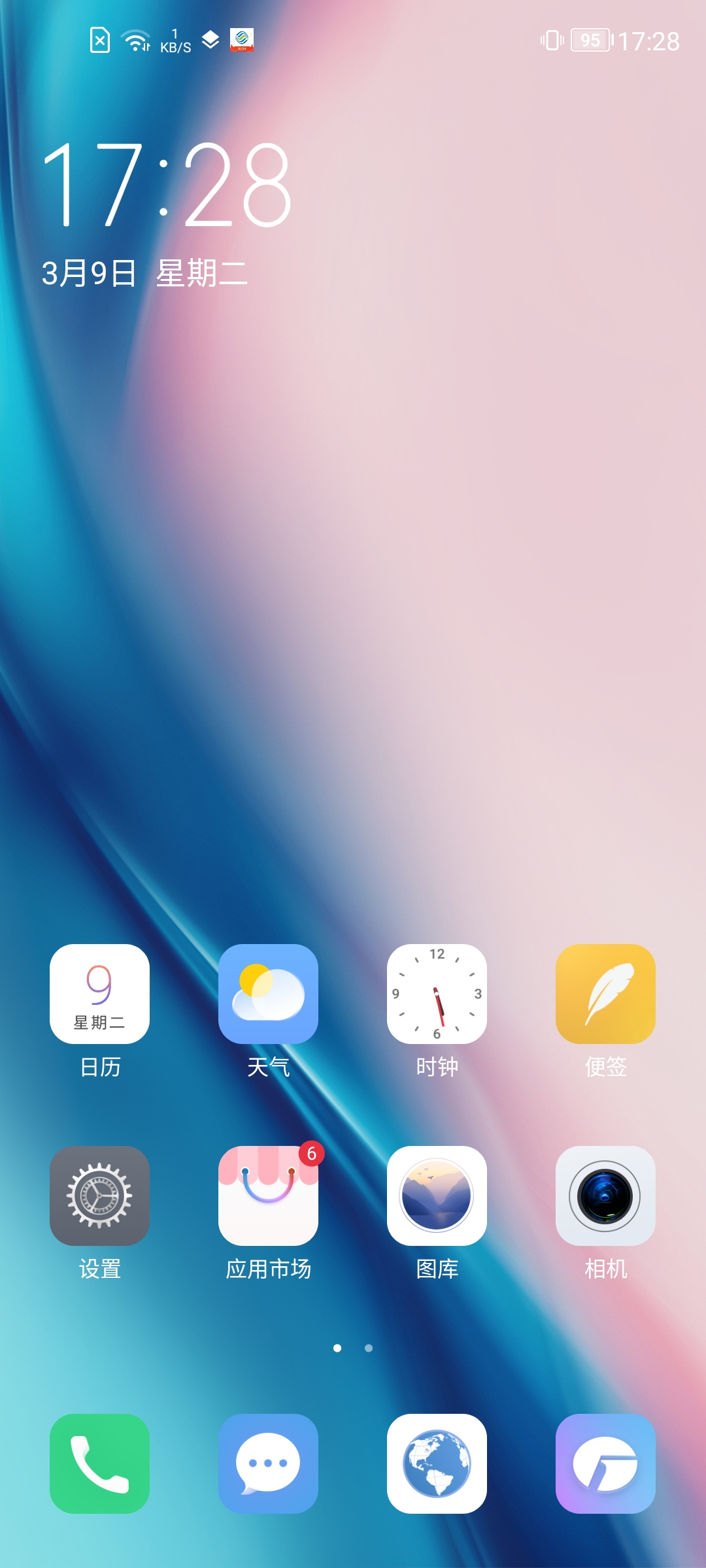Go to the second home screen page dot
Image resolution: width=706 pixels, height=1568 pixels.
coord(369,1348)
